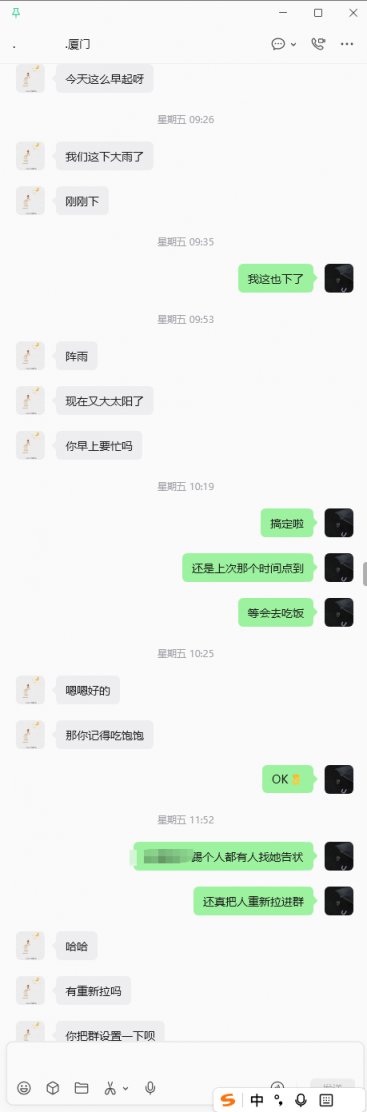This screenshot has width=367, height=1112.
Task: Start a voice or video call
Action: click(x=318, y=44)
